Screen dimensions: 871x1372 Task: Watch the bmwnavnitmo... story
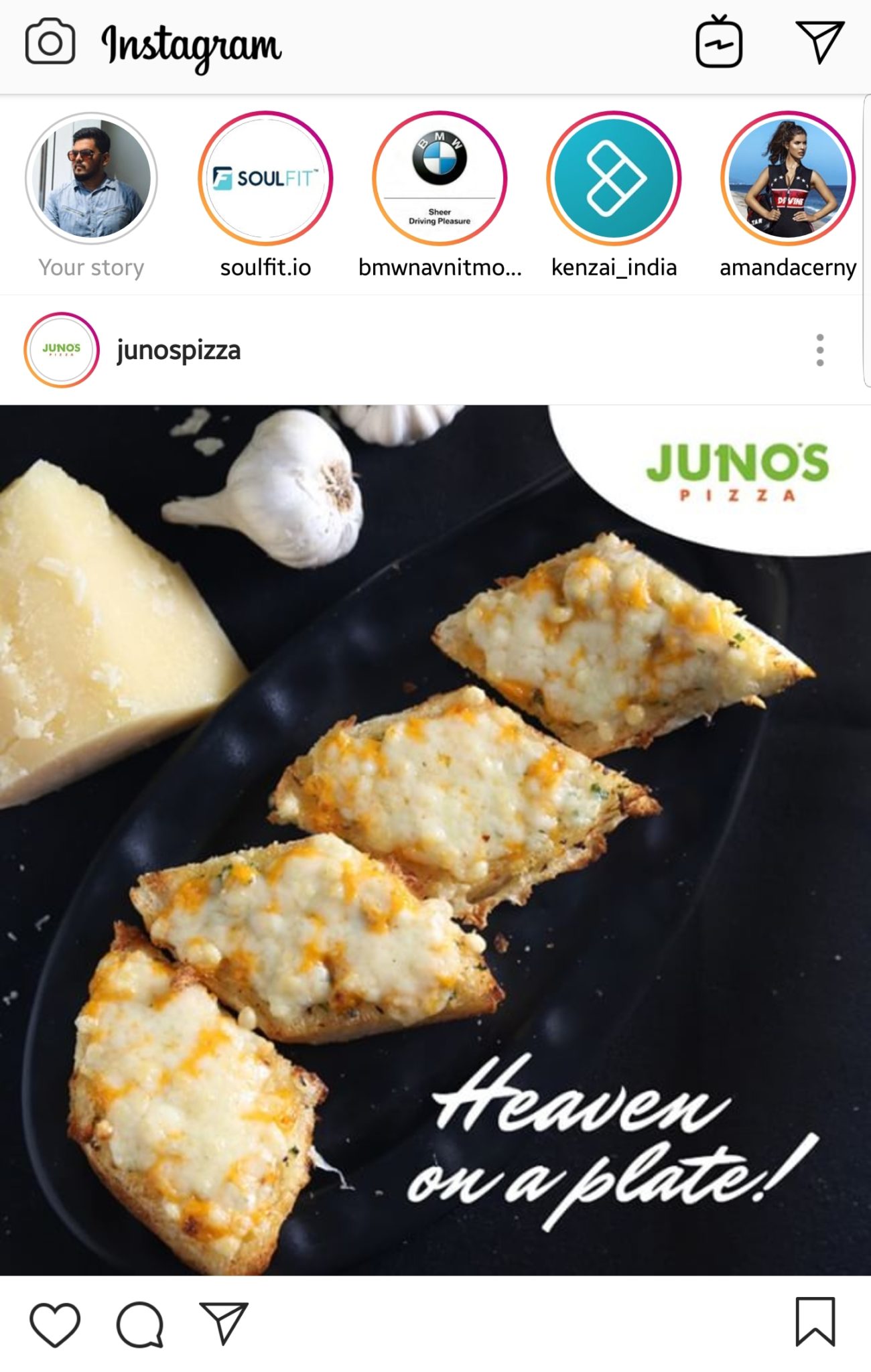click(x=440, y=178)
